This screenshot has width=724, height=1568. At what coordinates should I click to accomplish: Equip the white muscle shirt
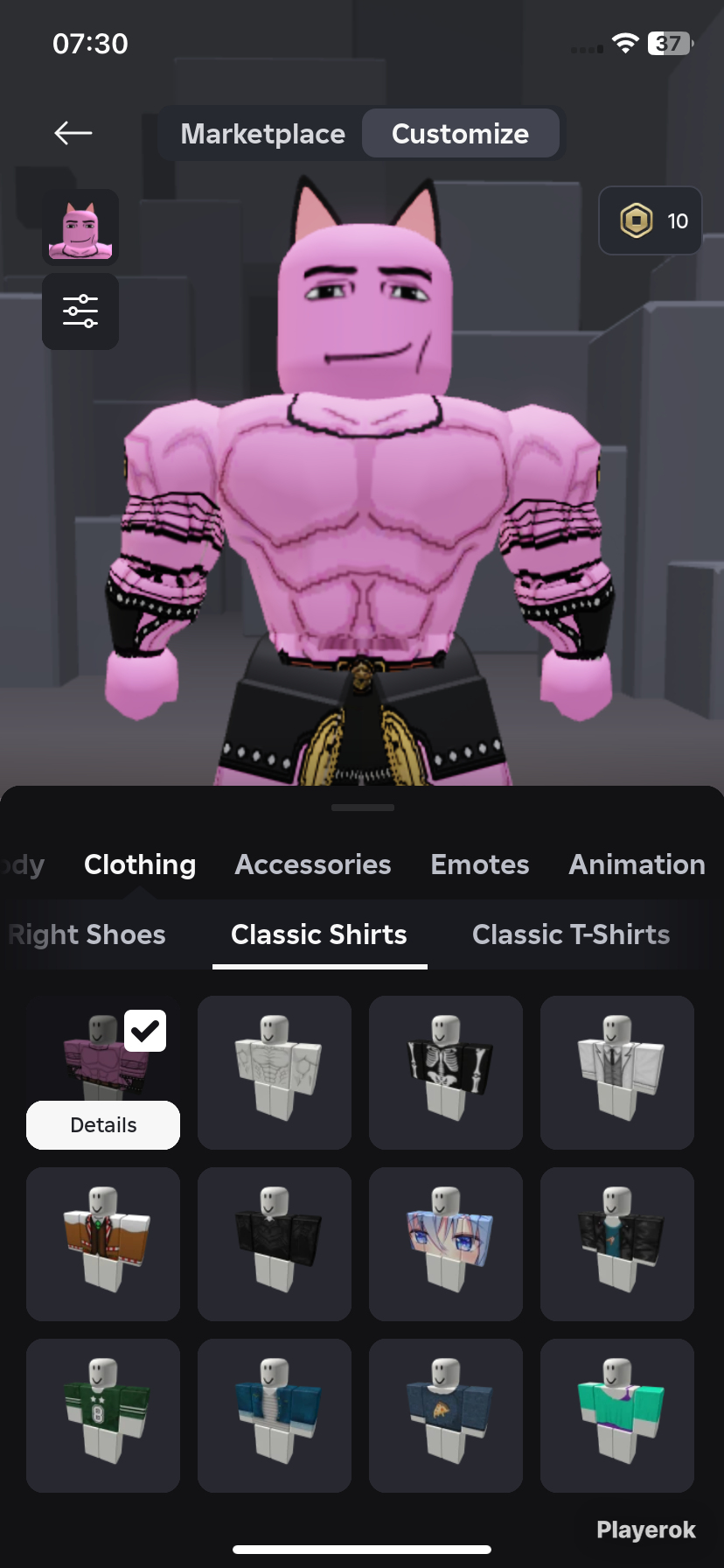click(x=275, y=1073)
